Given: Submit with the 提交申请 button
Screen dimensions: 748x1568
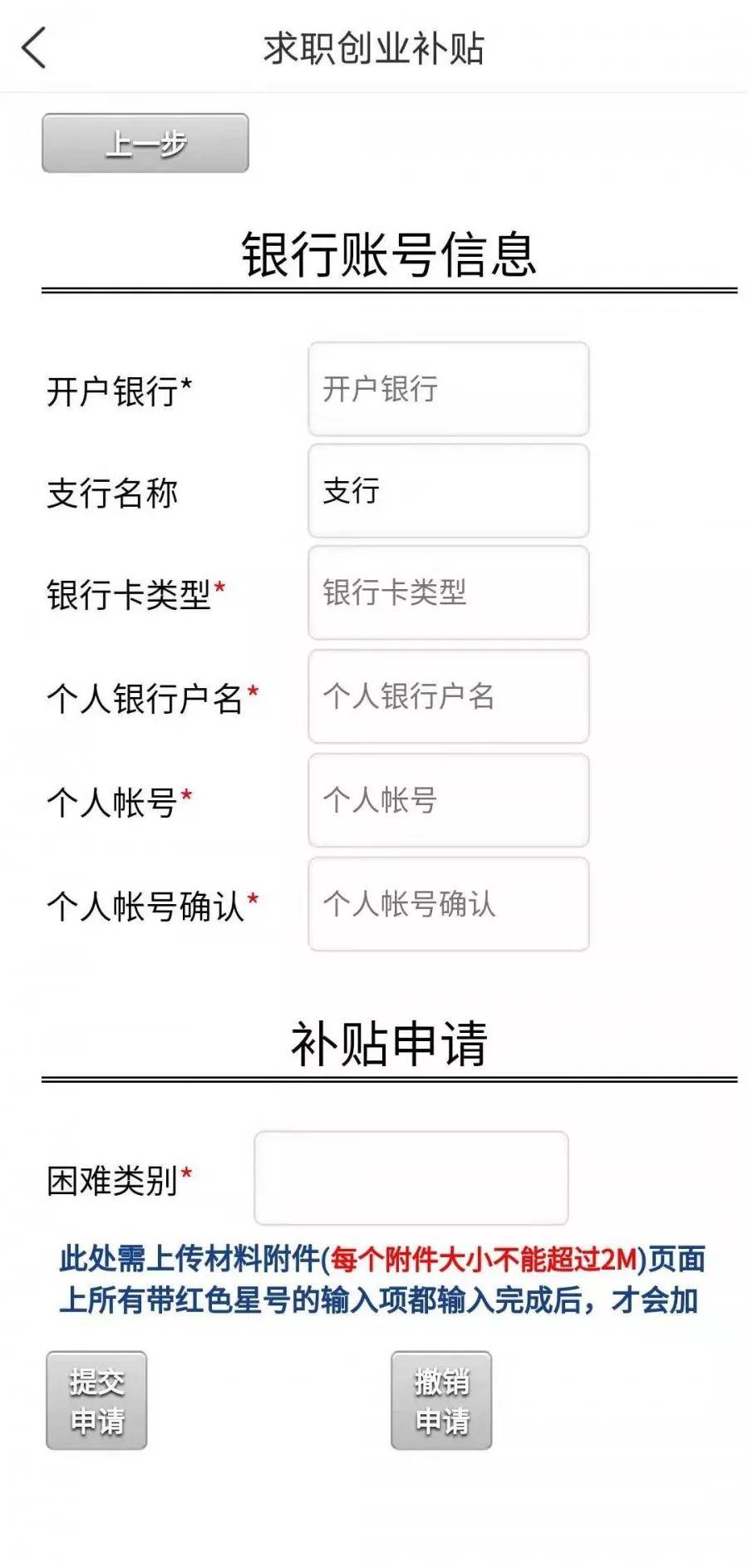Looking at the screenshot, I should (x=96, y=1400).
